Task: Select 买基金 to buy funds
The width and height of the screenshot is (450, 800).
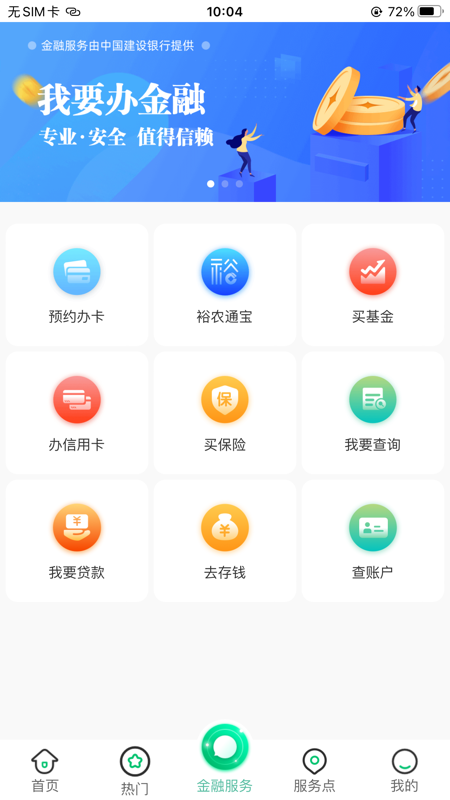Action: pos(373,285)
